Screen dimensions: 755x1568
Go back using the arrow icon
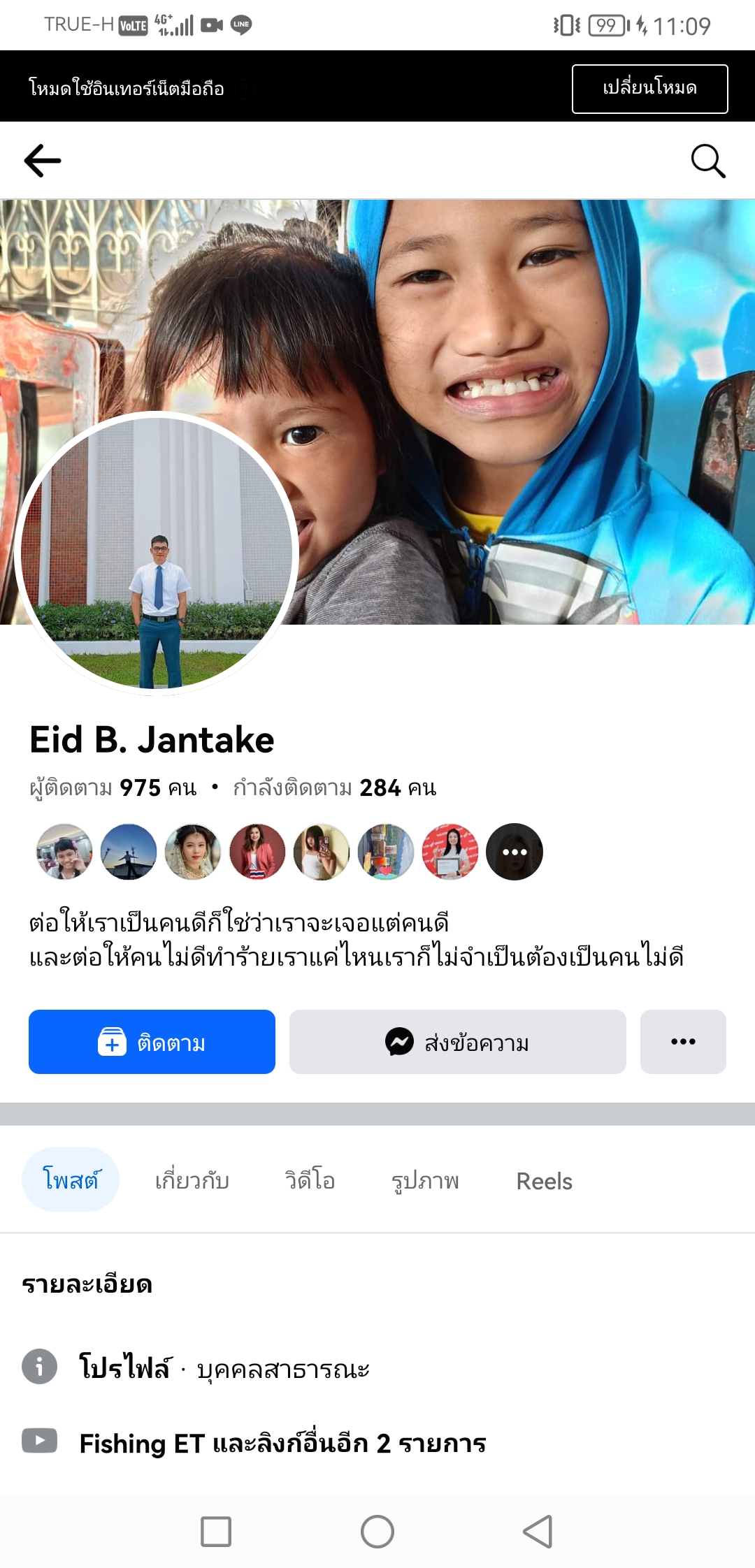click(x=43, y=161)
